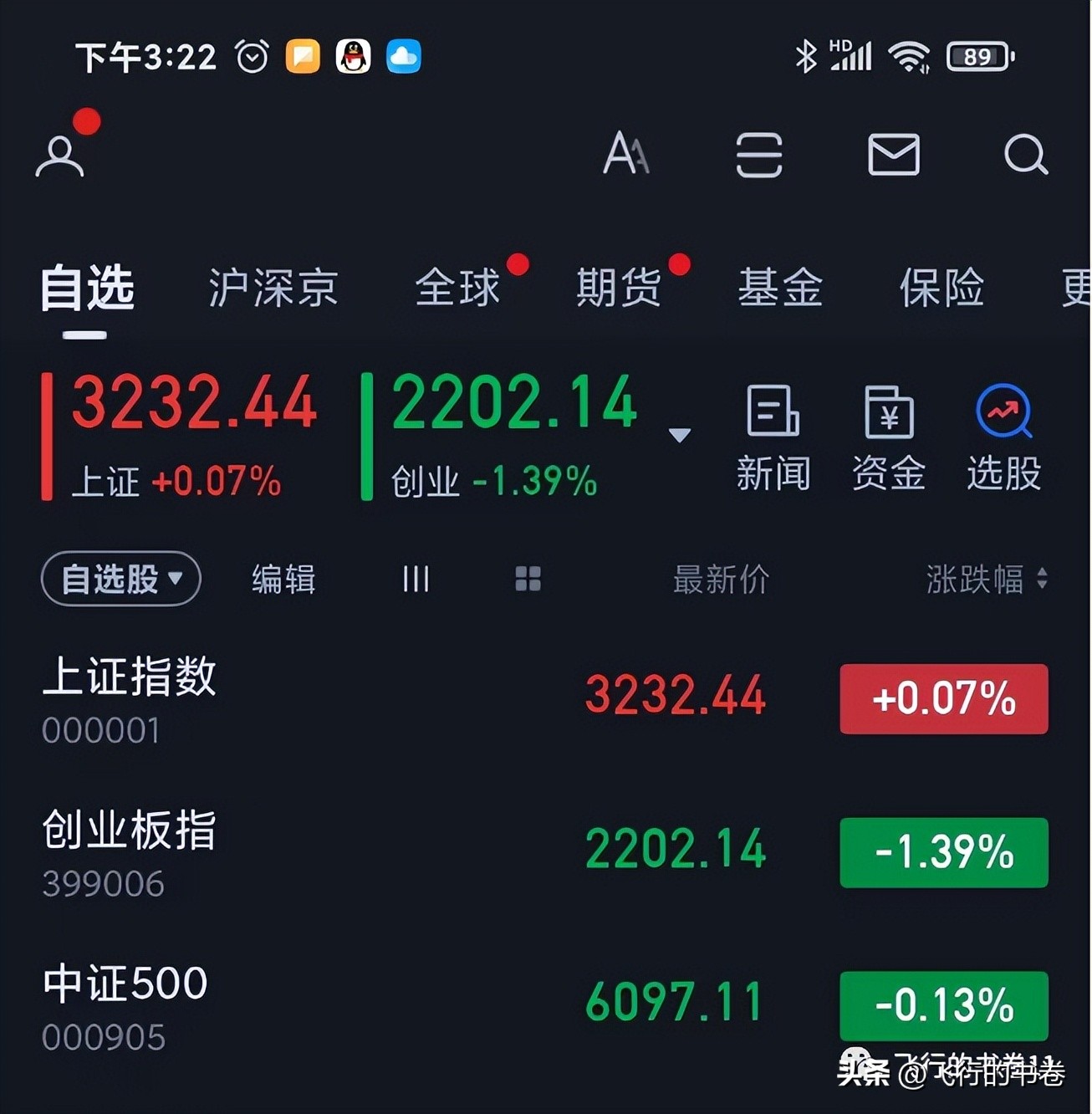Image resolution: width=1092 pixels, height=1114 pixels.
Task: Toggle the three-column list view icon
Action: pyautogui.click(x=416, y=579)
